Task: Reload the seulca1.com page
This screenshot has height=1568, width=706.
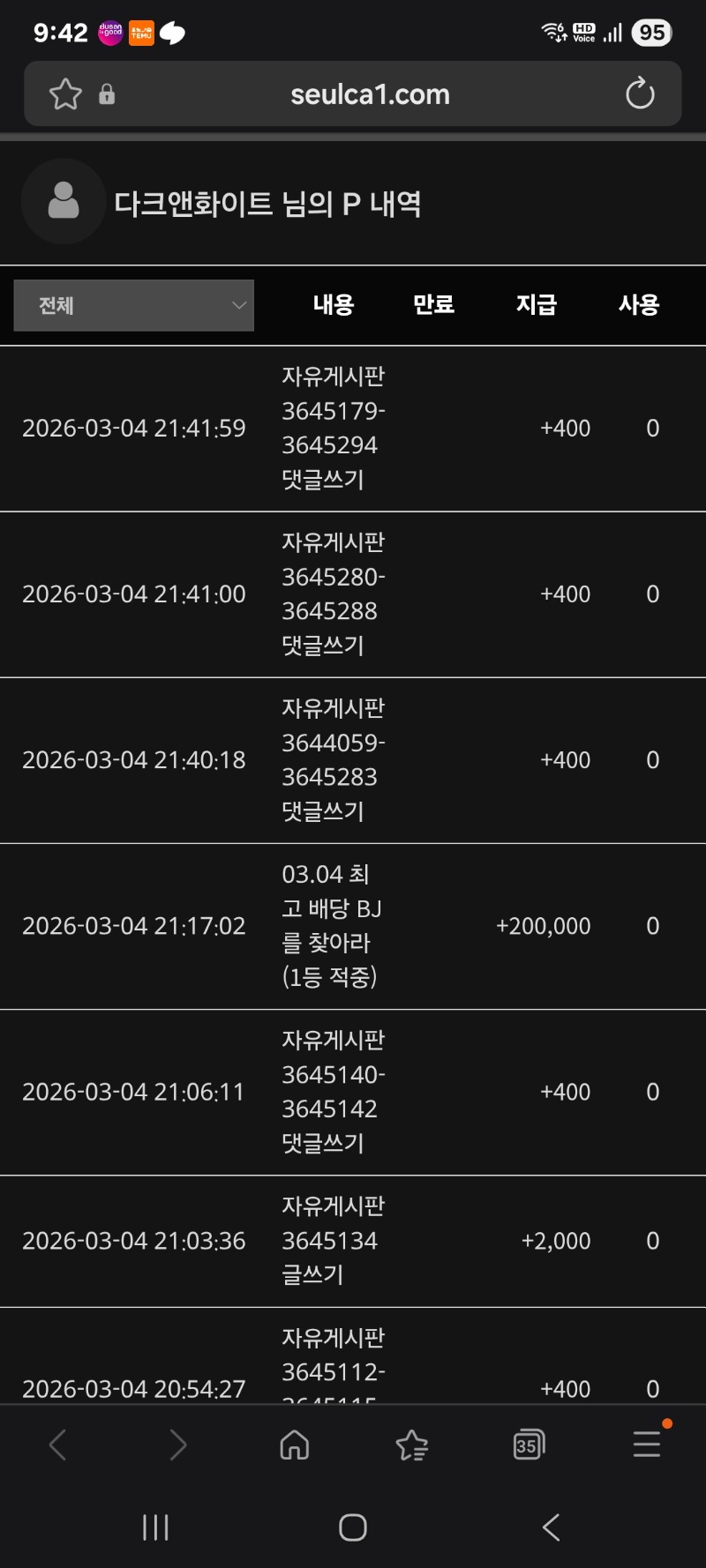Action: 640,93
